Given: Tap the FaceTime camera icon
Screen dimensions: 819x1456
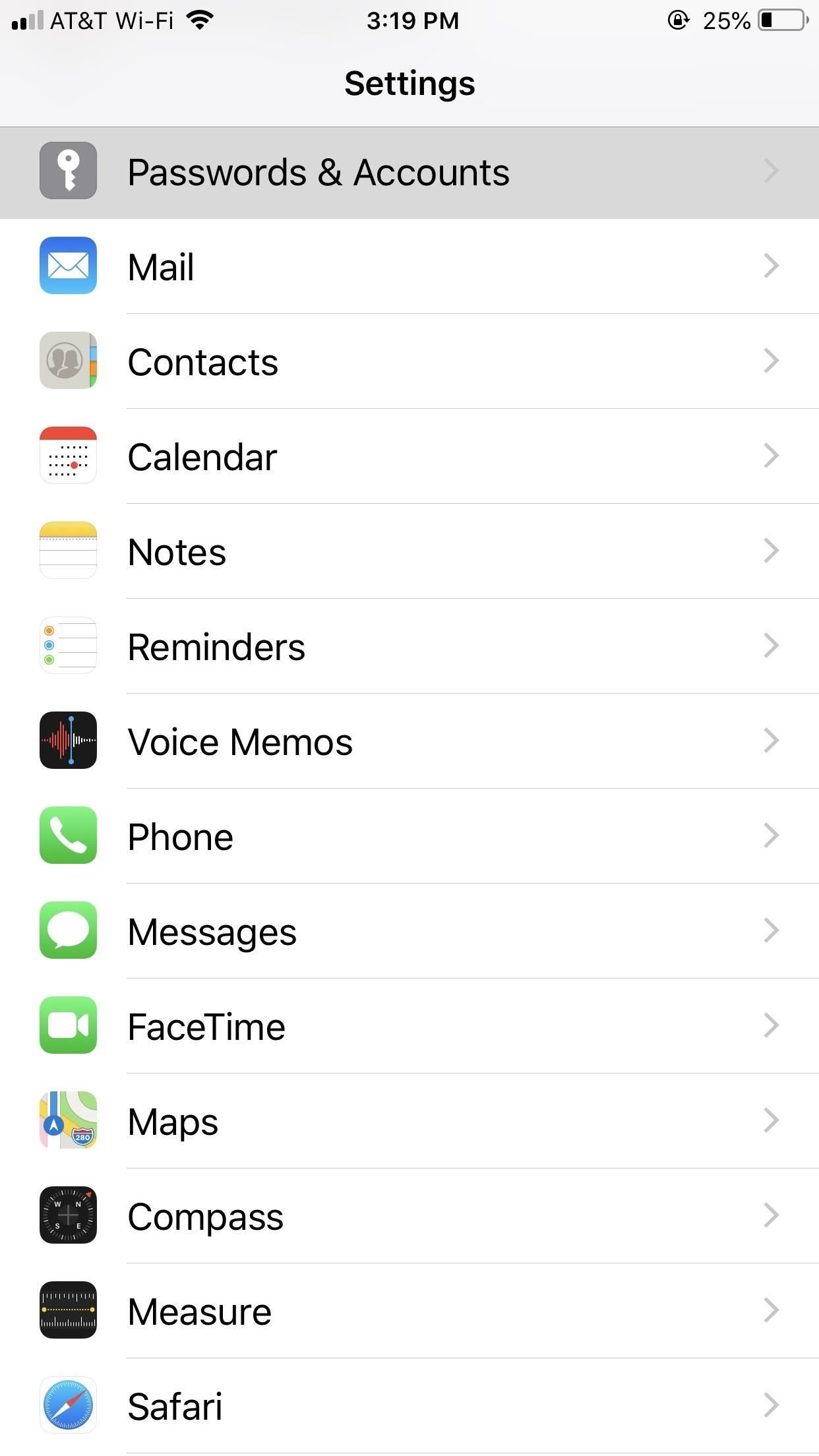Looking at the screenshot, I should pyautogui.click(x=68, y=1025).
